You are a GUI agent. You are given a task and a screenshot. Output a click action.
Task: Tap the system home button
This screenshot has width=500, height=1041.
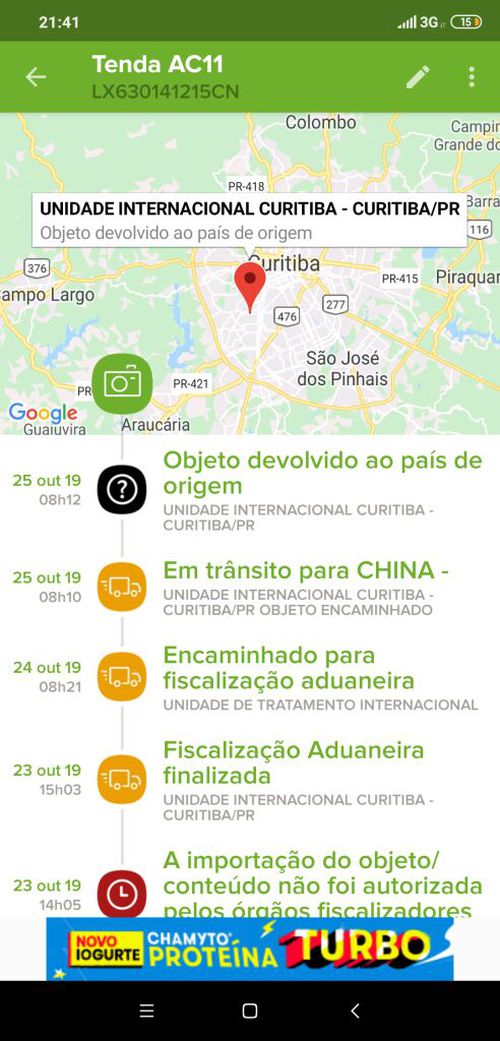[250, 1011]
